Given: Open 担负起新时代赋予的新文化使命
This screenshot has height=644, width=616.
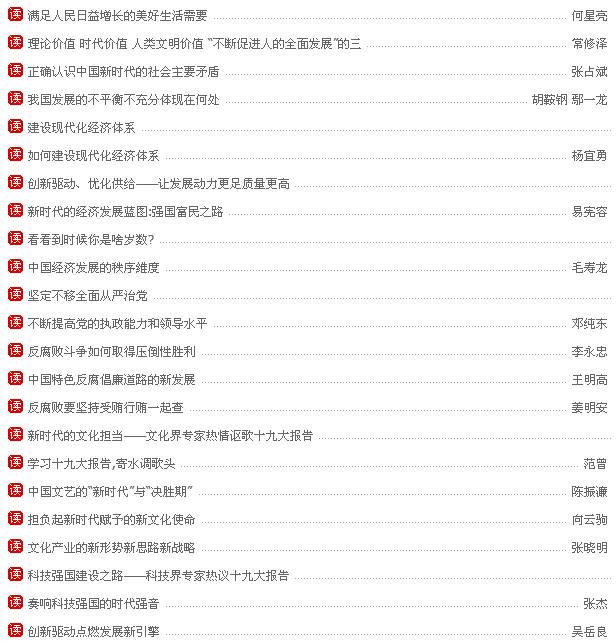Looking at the screenshot, I should [x=111, y=520].
